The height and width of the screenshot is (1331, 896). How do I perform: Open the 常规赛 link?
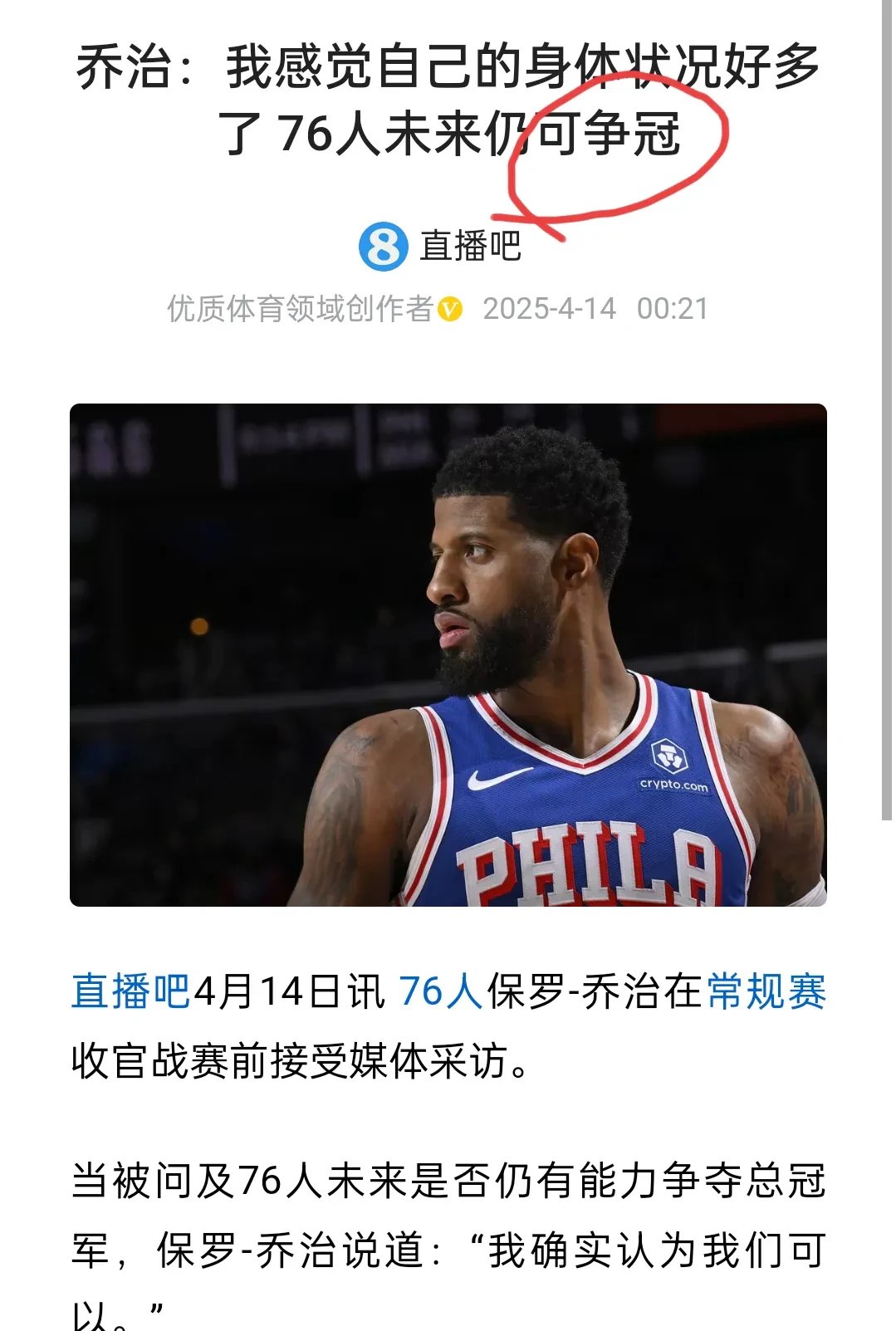click(766, 992)
